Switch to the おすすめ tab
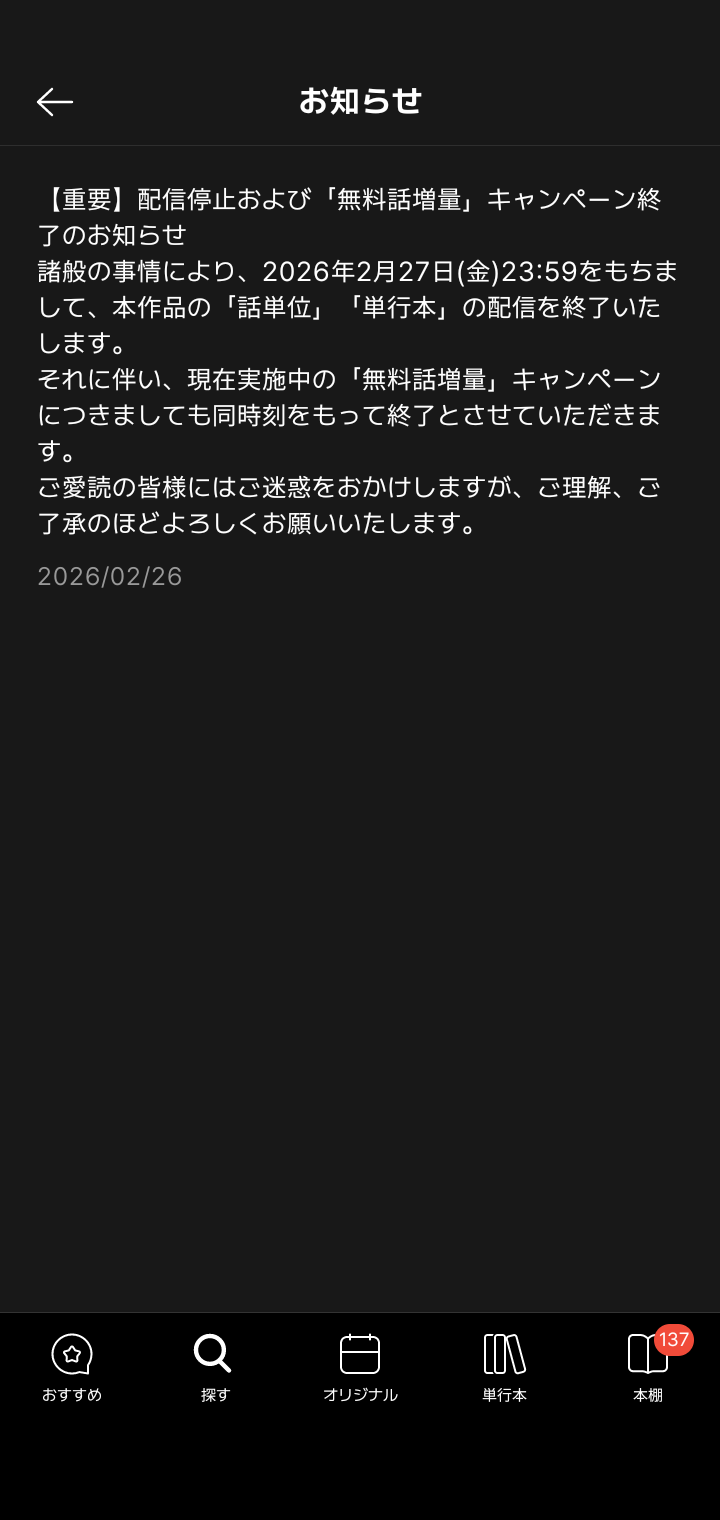720x1520 pixels. tap(72, 1366)
